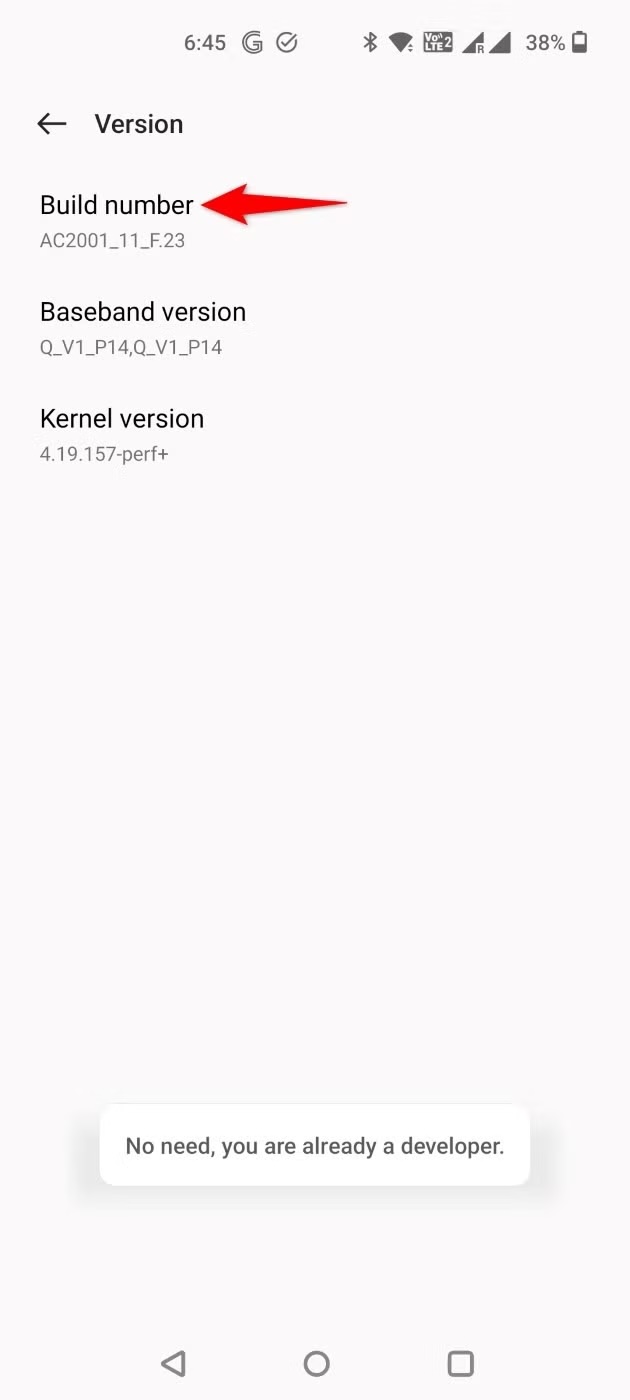
Task: Open recent apps from the navigation bar
Action: click(460, 1363)
